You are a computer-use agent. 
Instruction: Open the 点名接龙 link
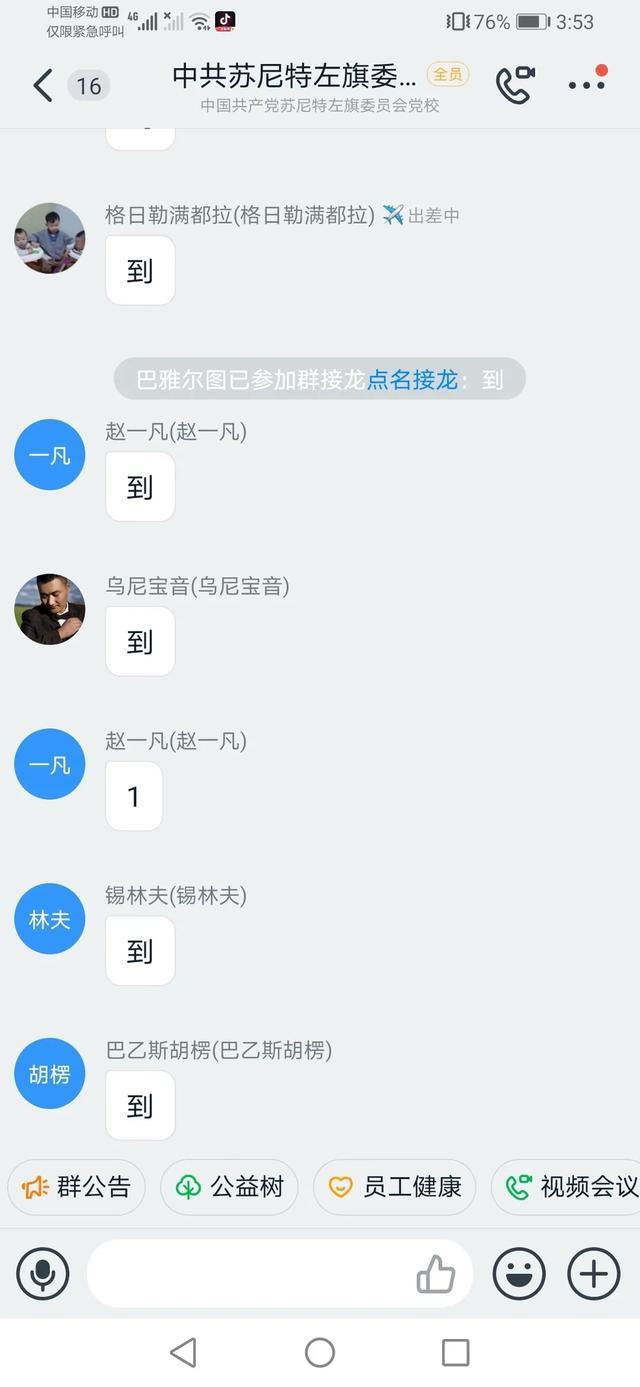click(412, 380)
